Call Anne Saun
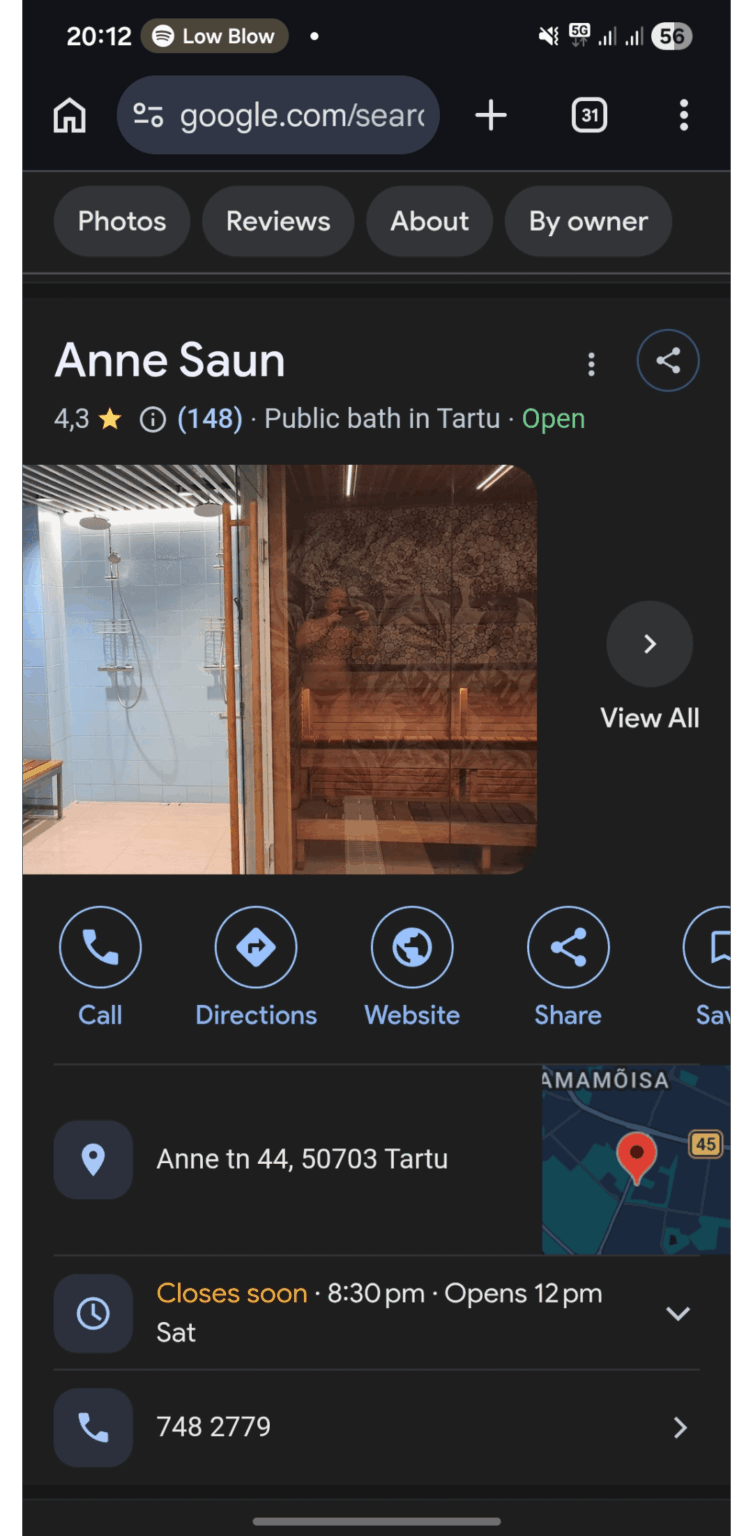This screenshot has width=753, height=1536. coord(100,947)
